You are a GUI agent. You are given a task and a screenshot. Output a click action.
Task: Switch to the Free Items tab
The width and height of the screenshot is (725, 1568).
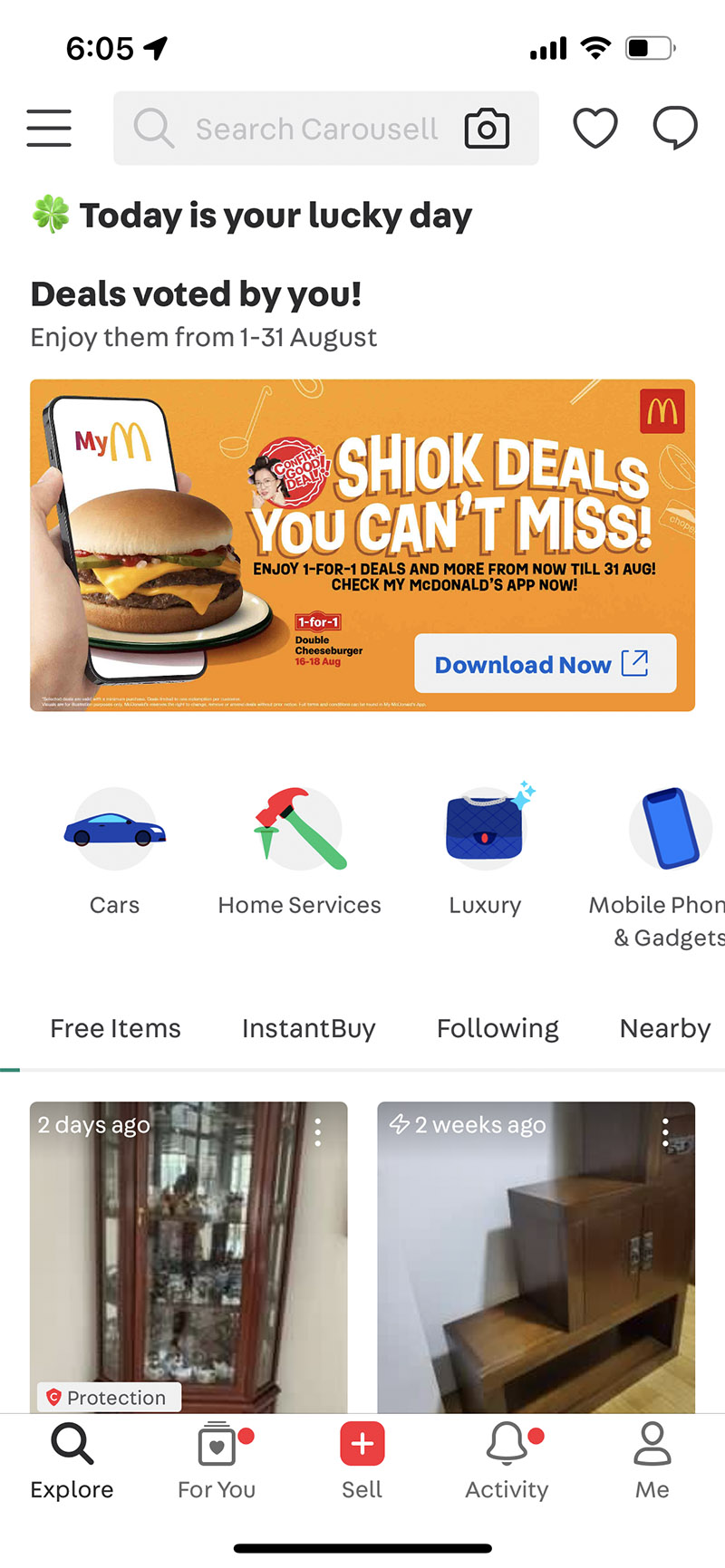pyautogui.click(x=115, y=1029)
